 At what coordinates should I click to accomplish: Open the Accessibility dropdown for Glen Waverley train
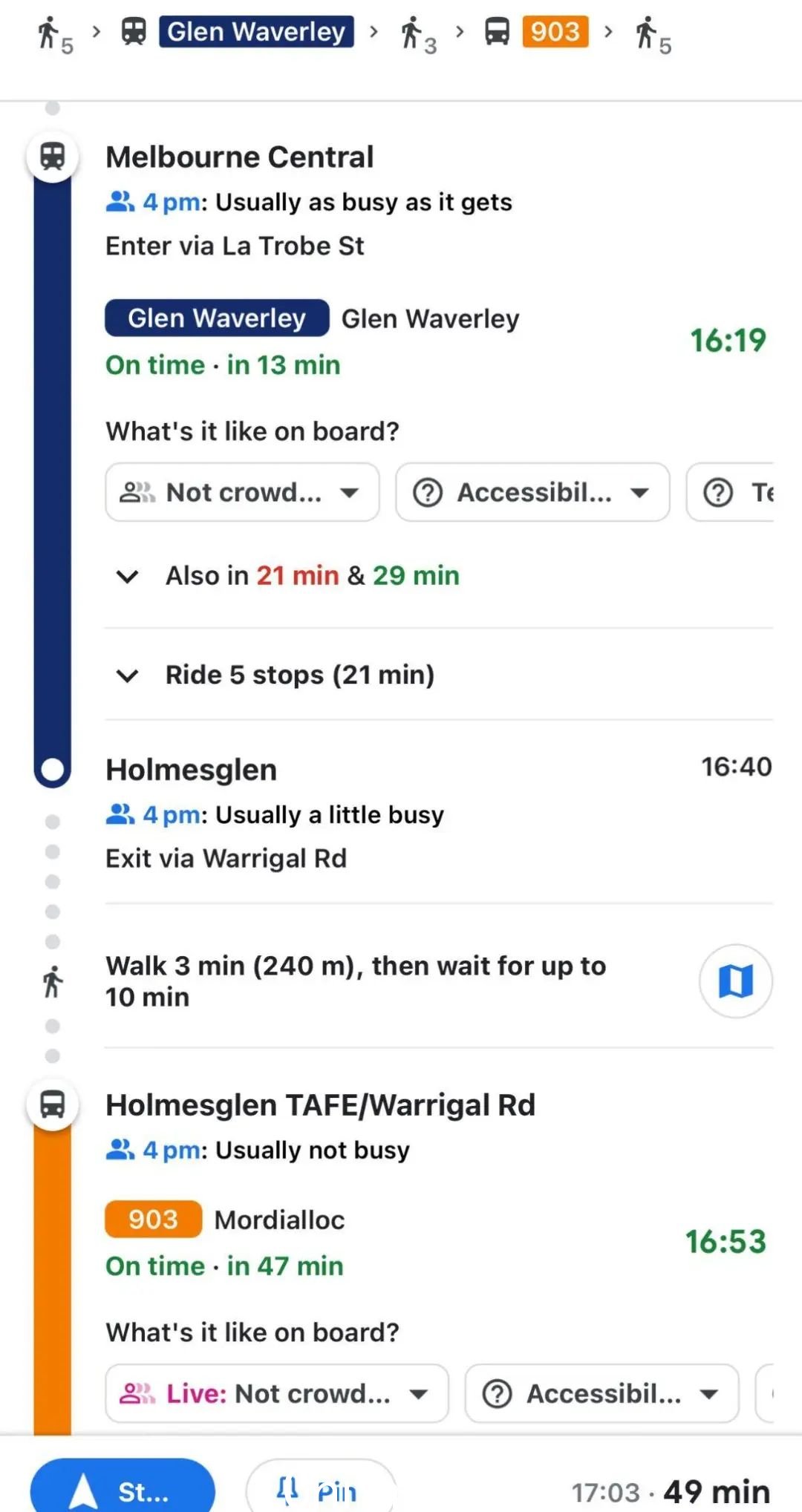coord(532,492)
